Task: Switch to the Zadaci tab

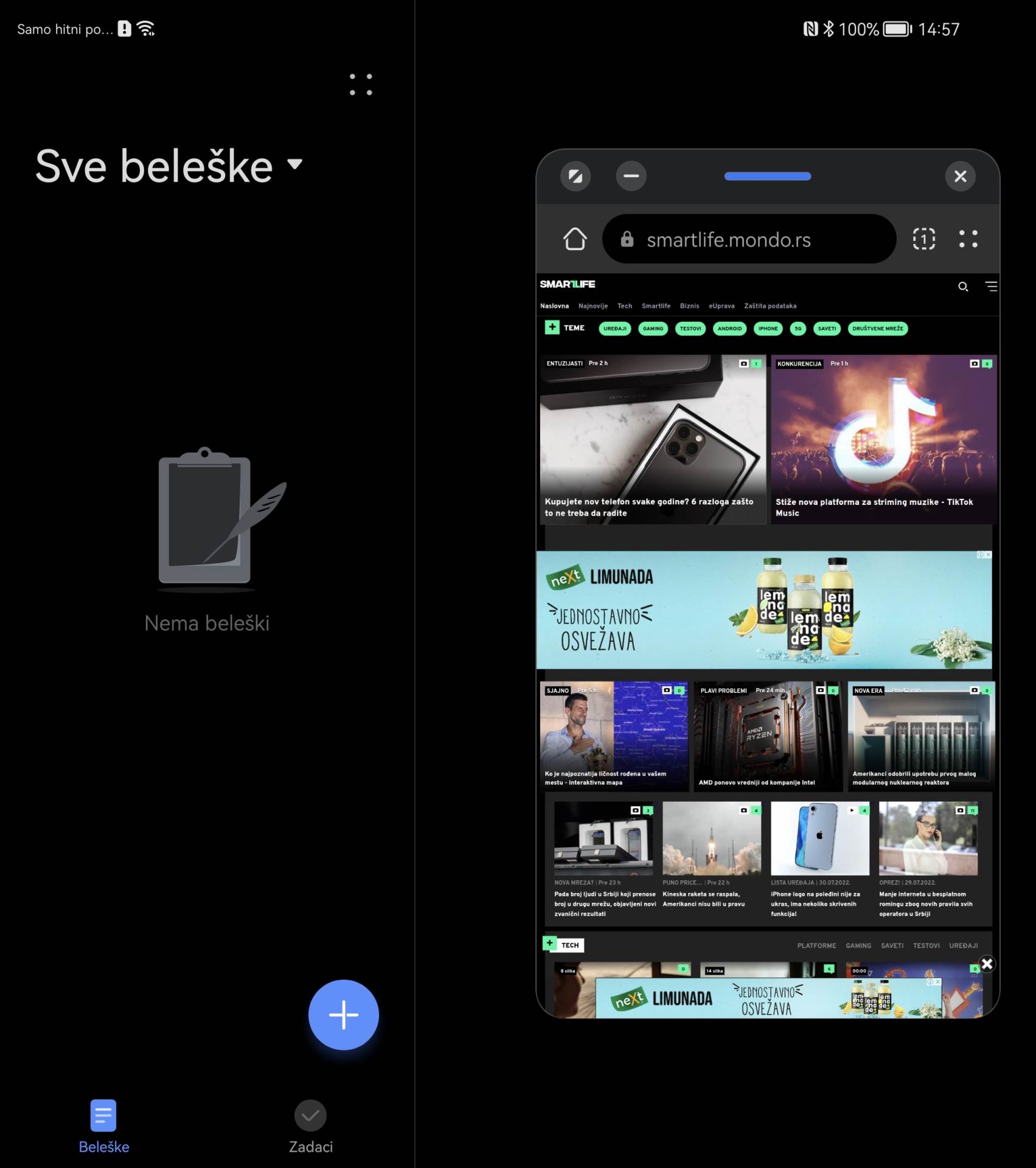Action: pyautogui.click(x=310, y=1126)
